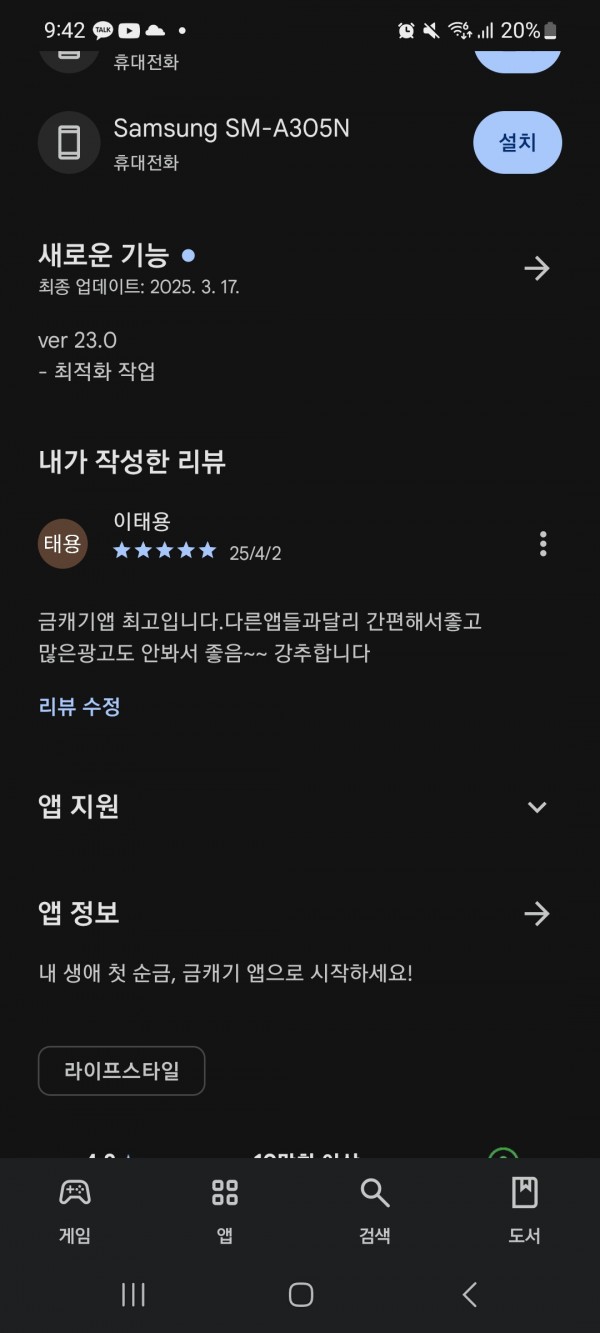Viewport: 600px width, 1333px height.
Task: Switch to the 앱 tab
Action: pos(225,1210)
